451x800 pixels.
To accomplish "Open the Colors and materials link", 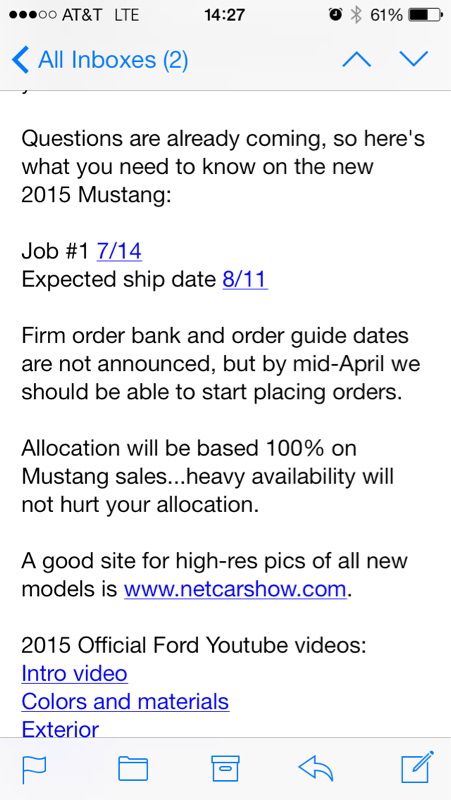I will point(125,702).
